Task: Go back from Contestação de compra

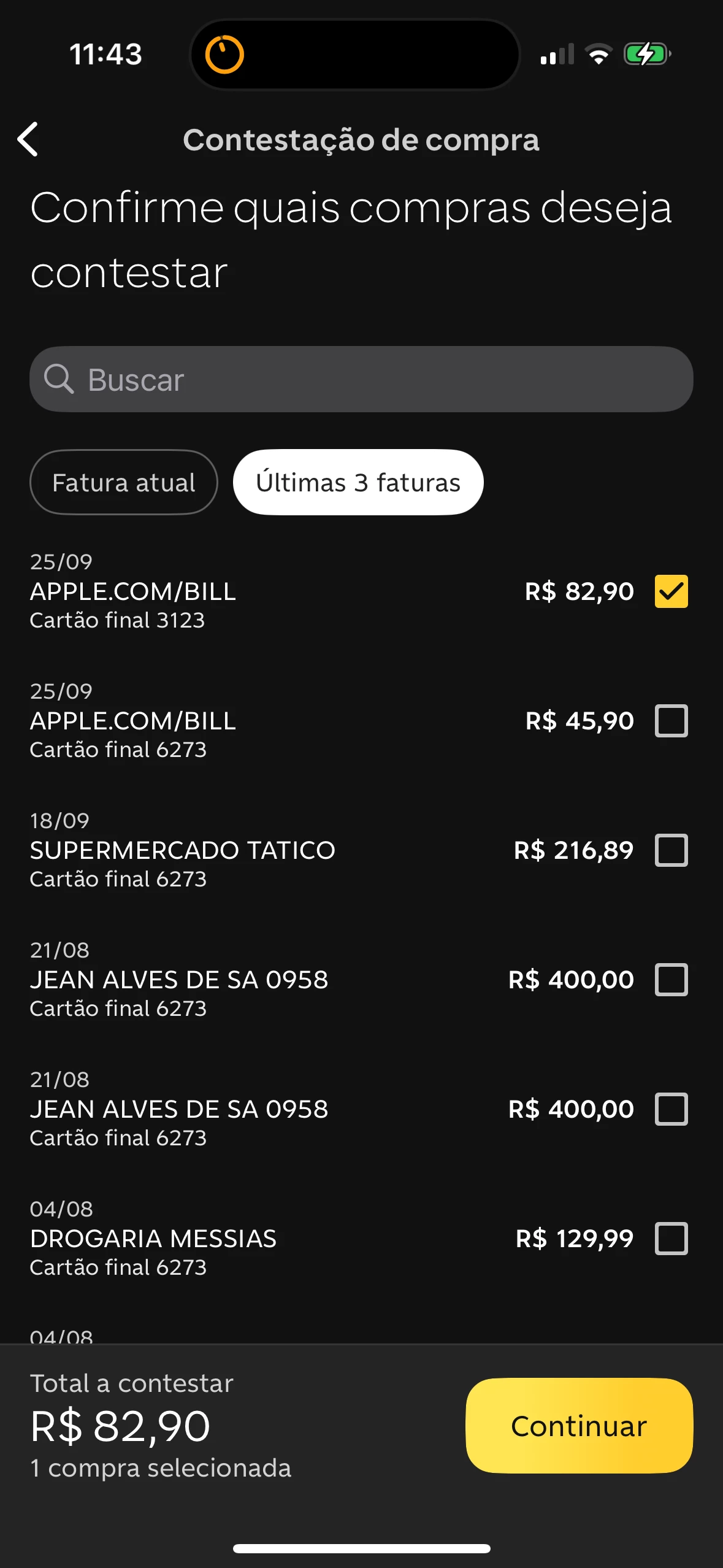Action: 28,139
